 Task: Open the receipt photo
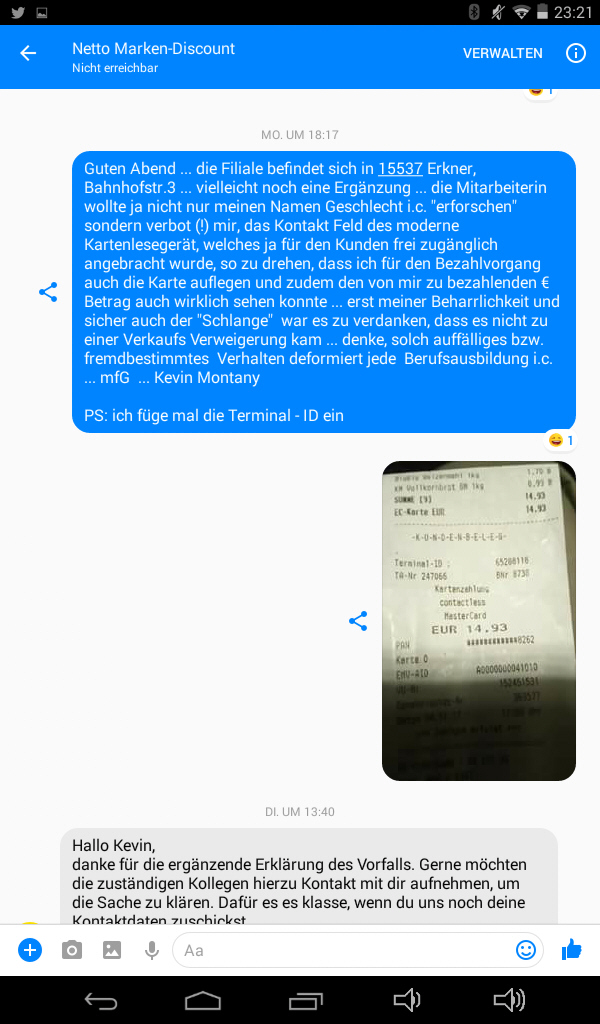click(478, 620)
